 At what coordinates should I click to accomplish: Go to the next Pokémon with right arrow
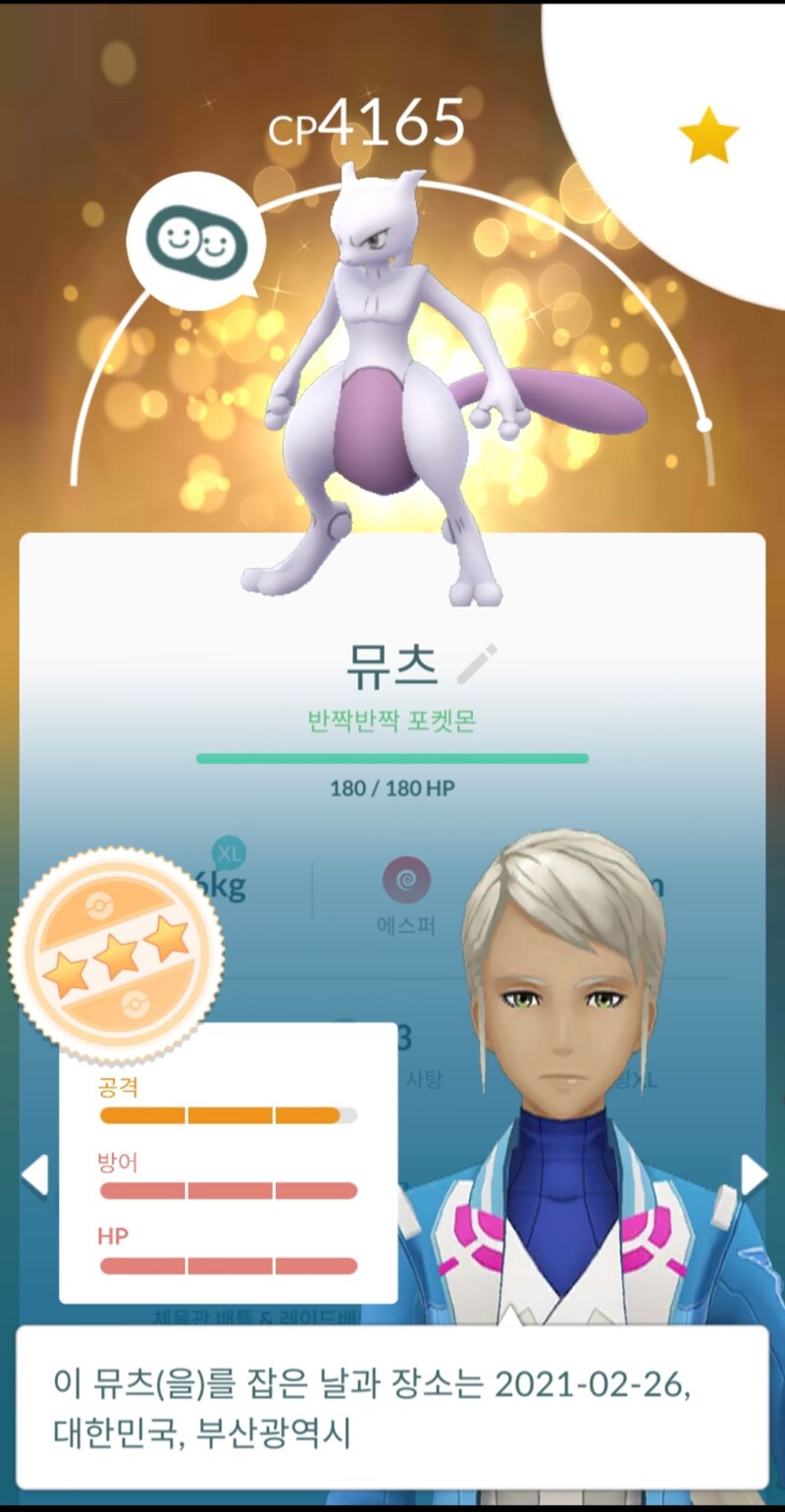753,1174
